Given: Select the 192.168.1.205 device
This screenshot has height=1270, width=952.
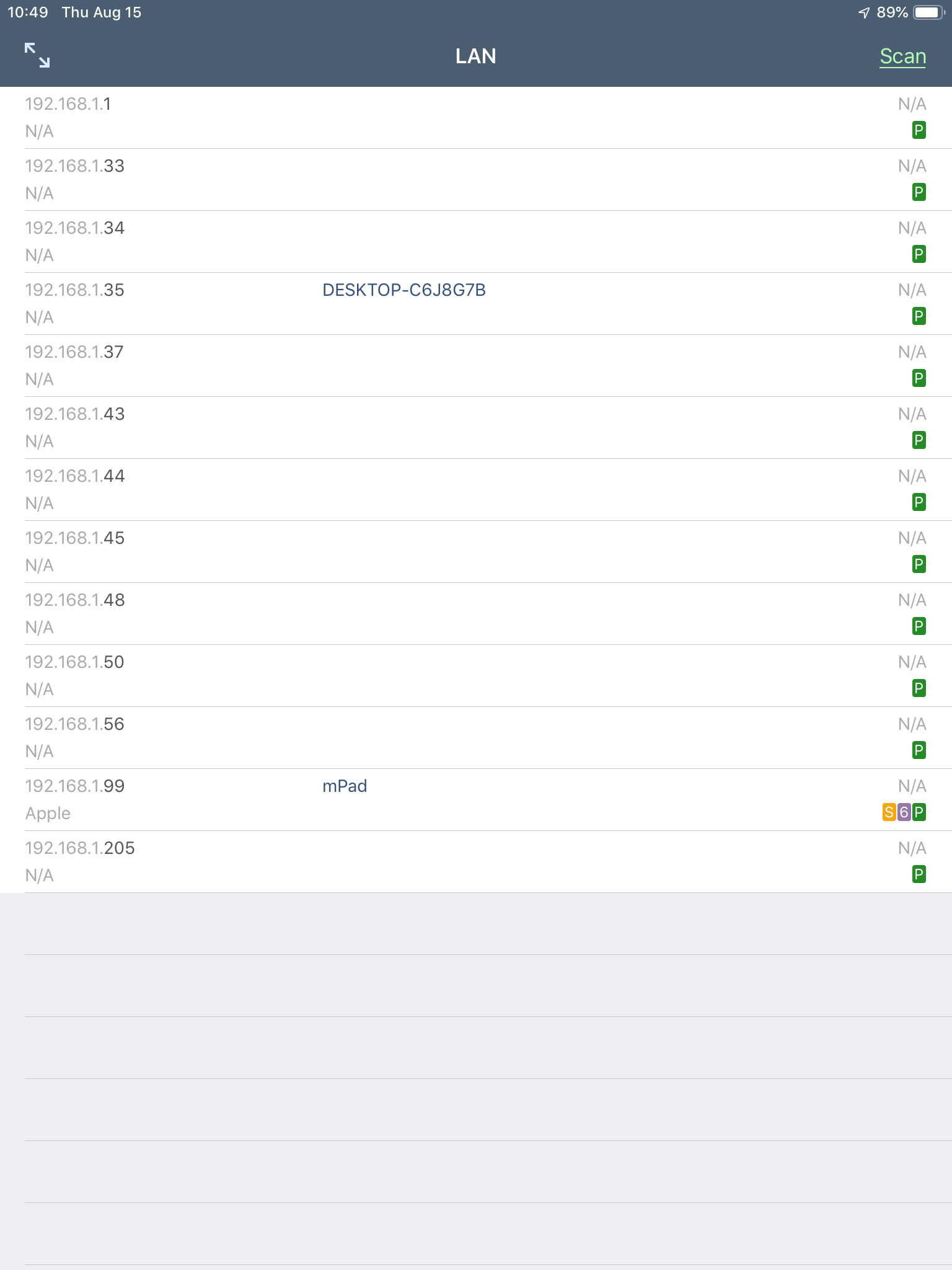Looking at the screenshot, I should pos(476,862).
